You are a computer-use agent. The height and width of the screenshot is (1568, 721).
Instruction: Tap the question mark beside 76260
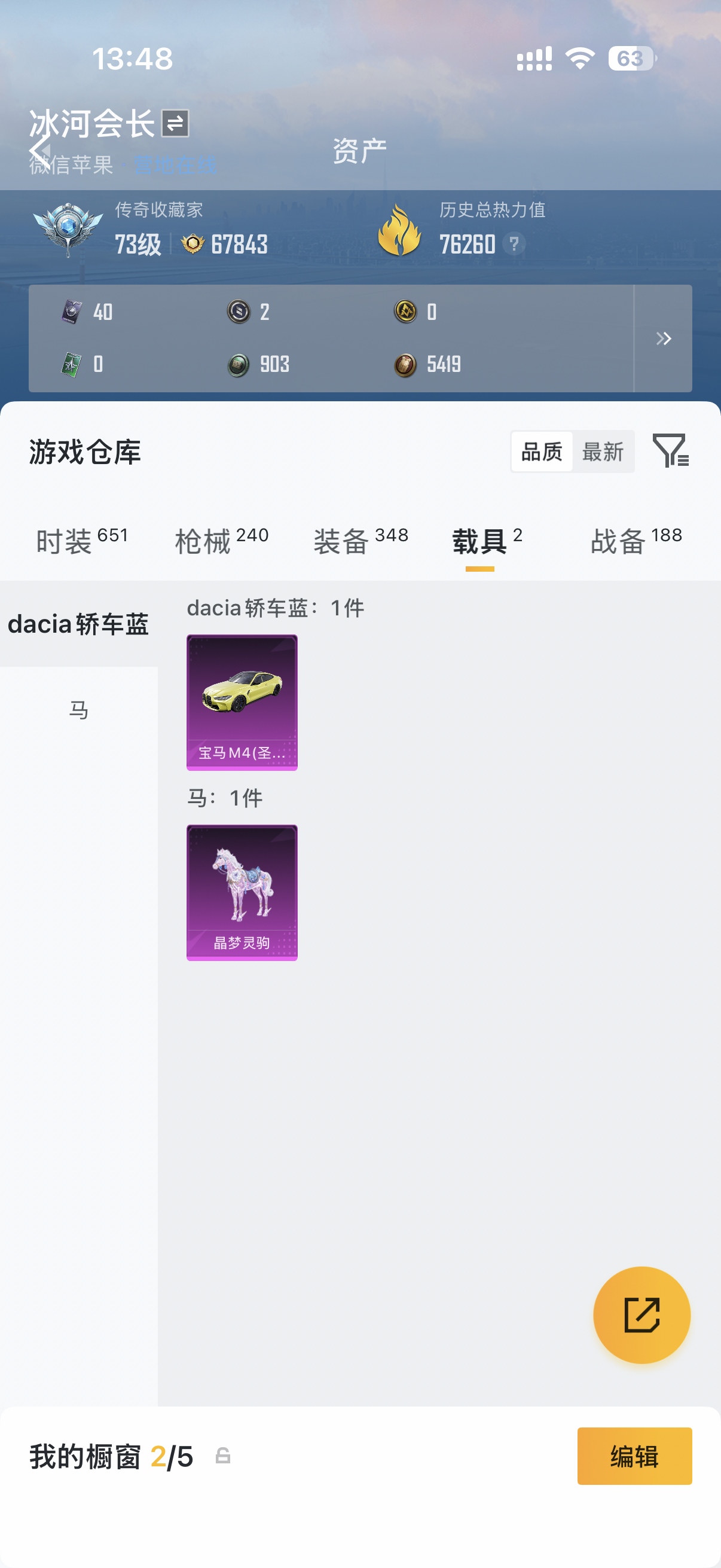[514, 245]
